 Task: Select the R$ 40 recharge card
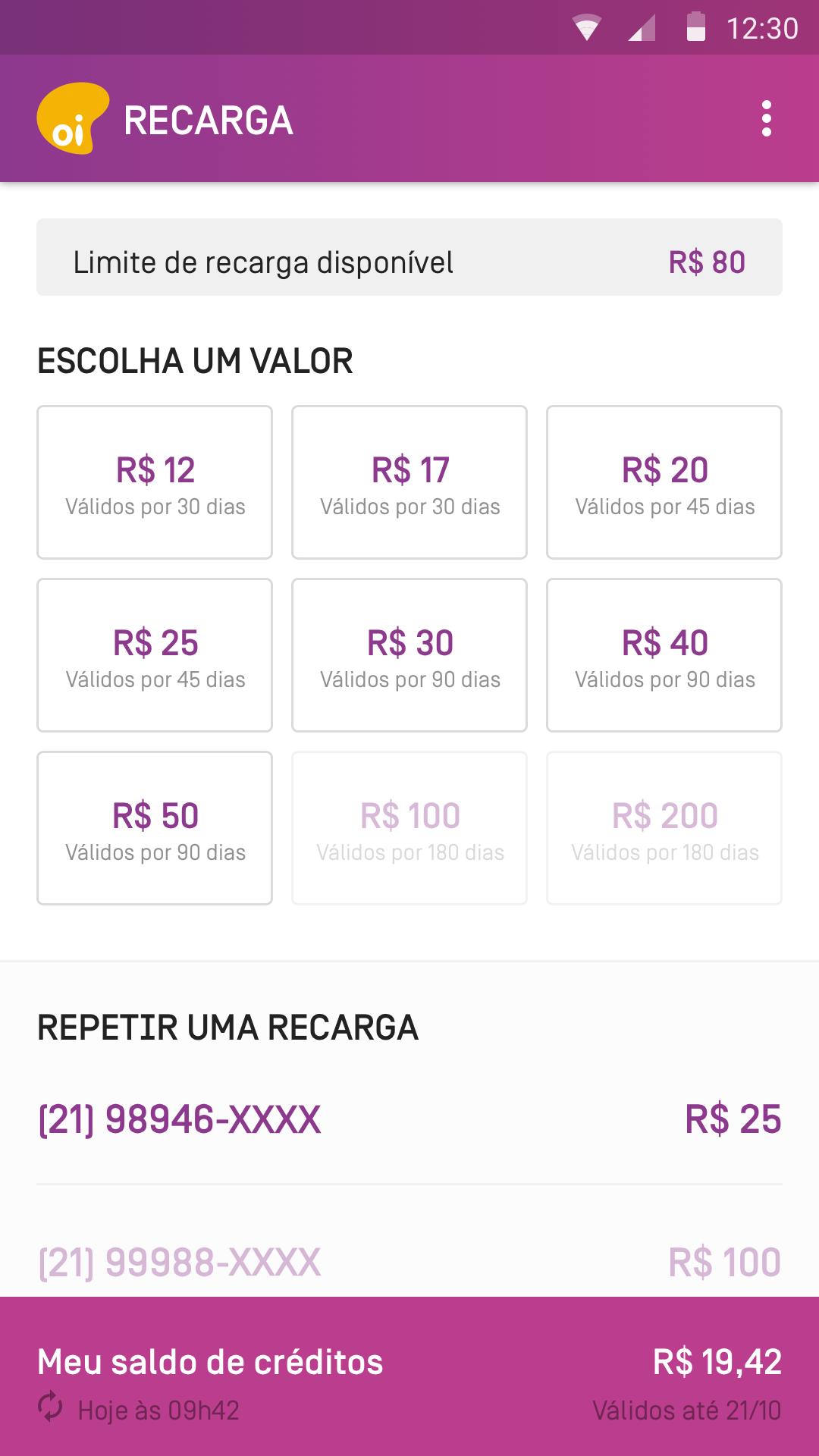[664, 655]
